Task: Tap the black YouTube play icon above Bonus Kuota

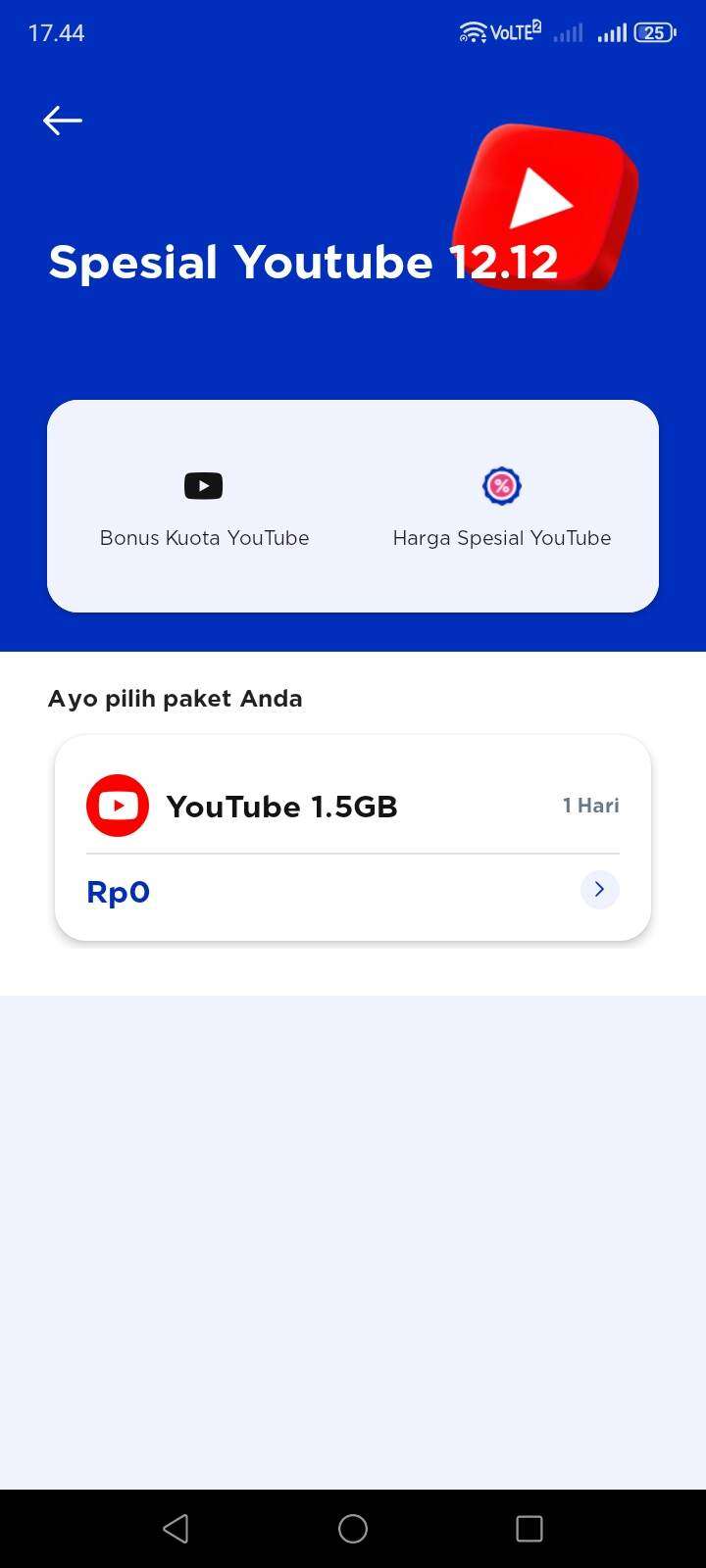Action: tap(203, 485)
